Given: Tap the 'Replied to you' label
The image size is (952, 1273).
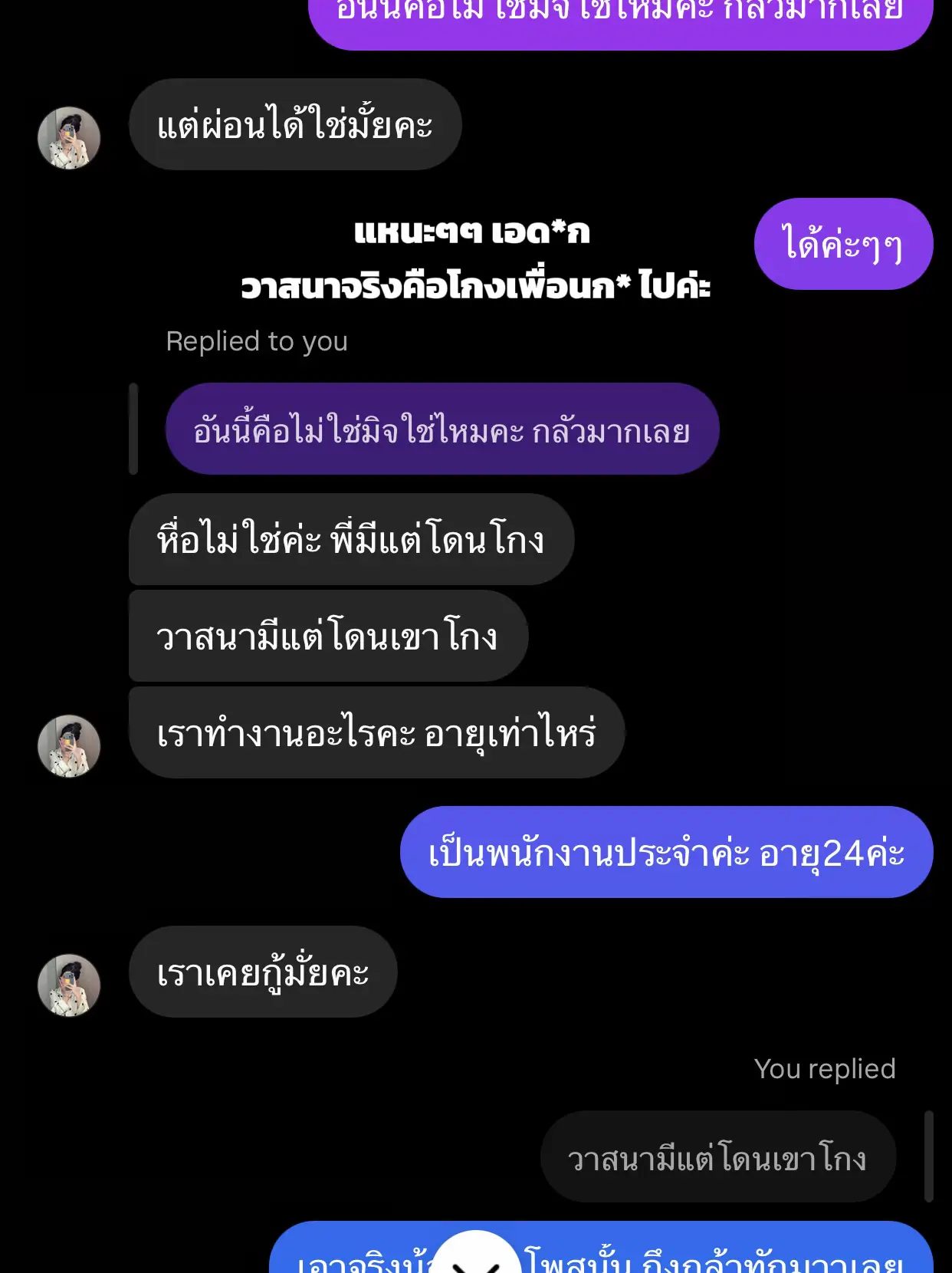Looking at the screenshot, I should coord(256,340).
